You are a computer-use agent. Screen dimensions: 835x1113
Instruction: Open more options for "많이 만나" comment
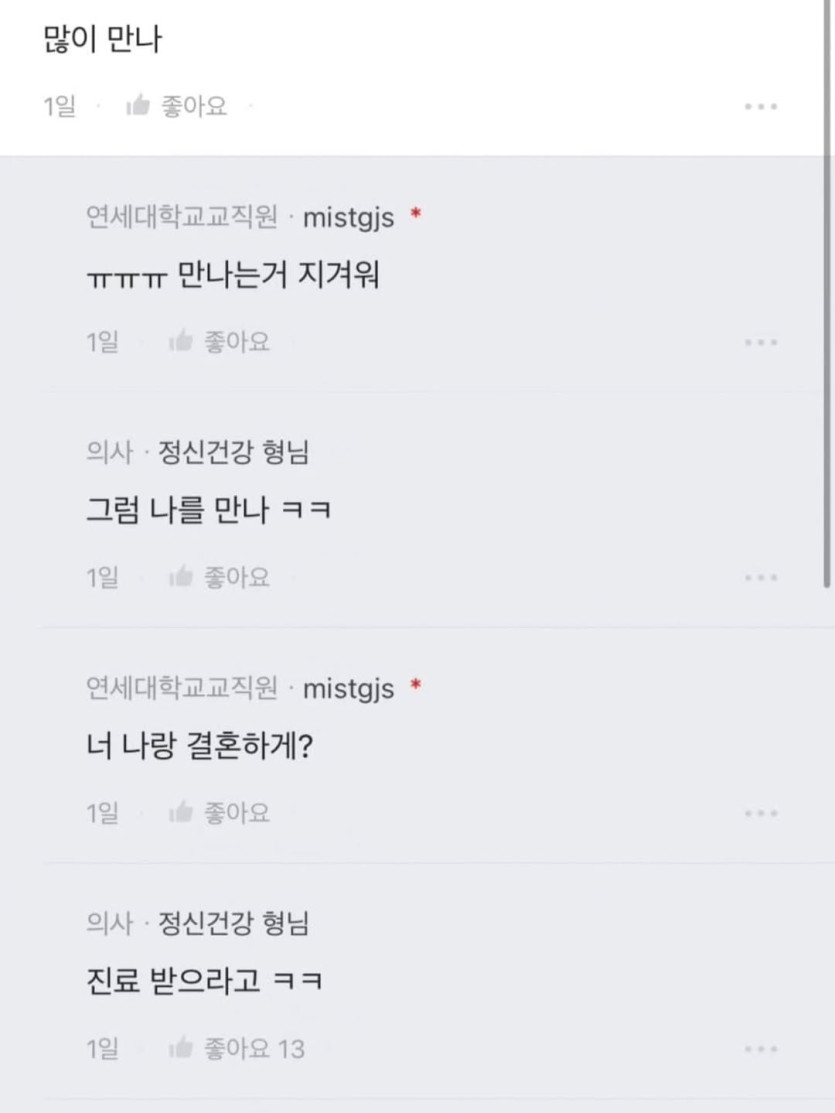[761, 107]
